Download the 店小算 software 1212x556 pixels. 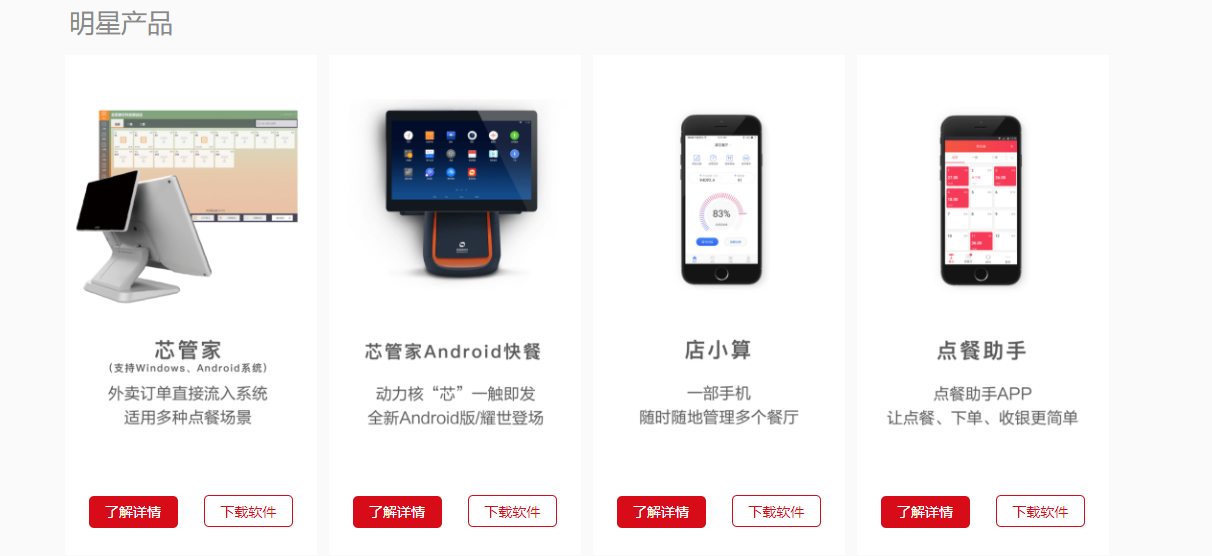[x=776, y=511]
